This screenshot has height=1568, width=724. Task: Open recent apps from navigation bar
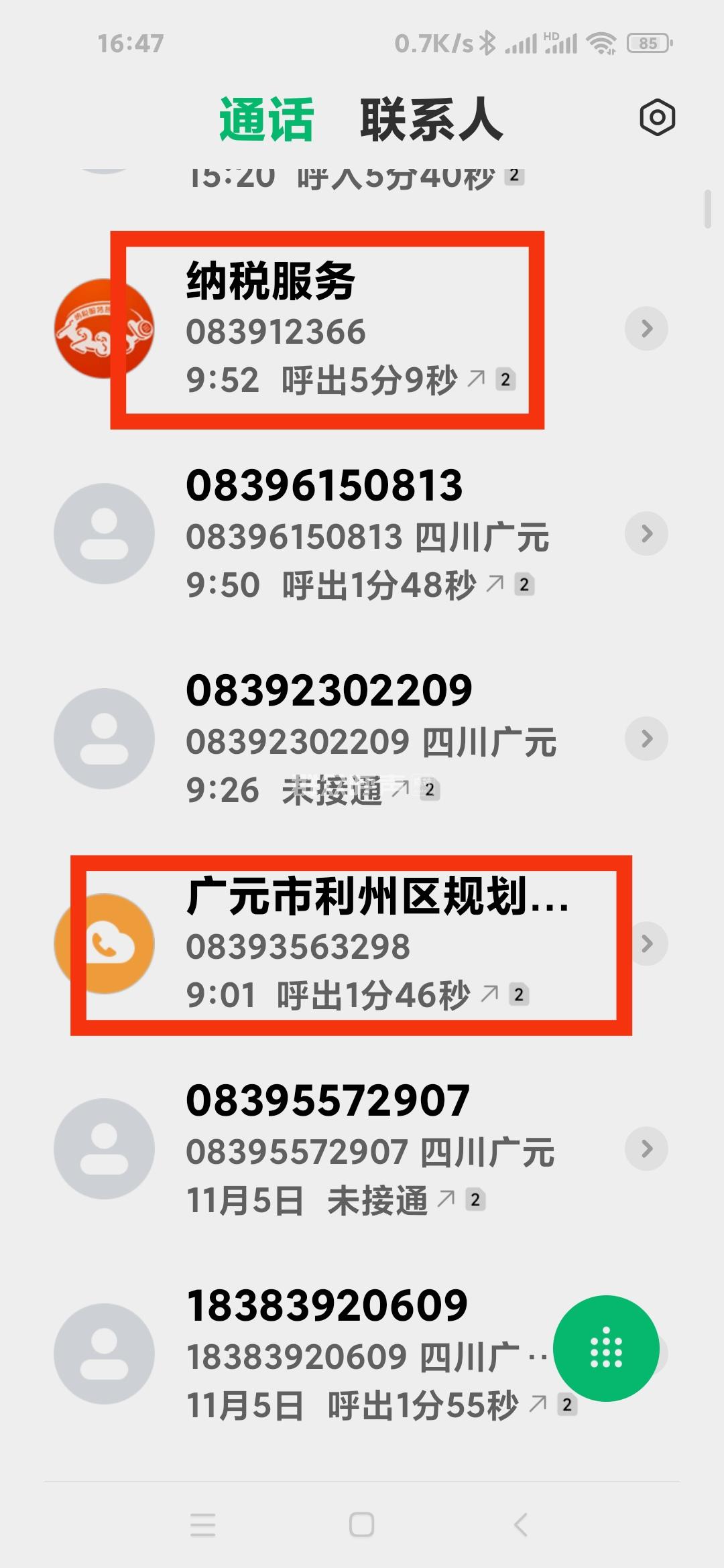click(x=202, y=1524)
